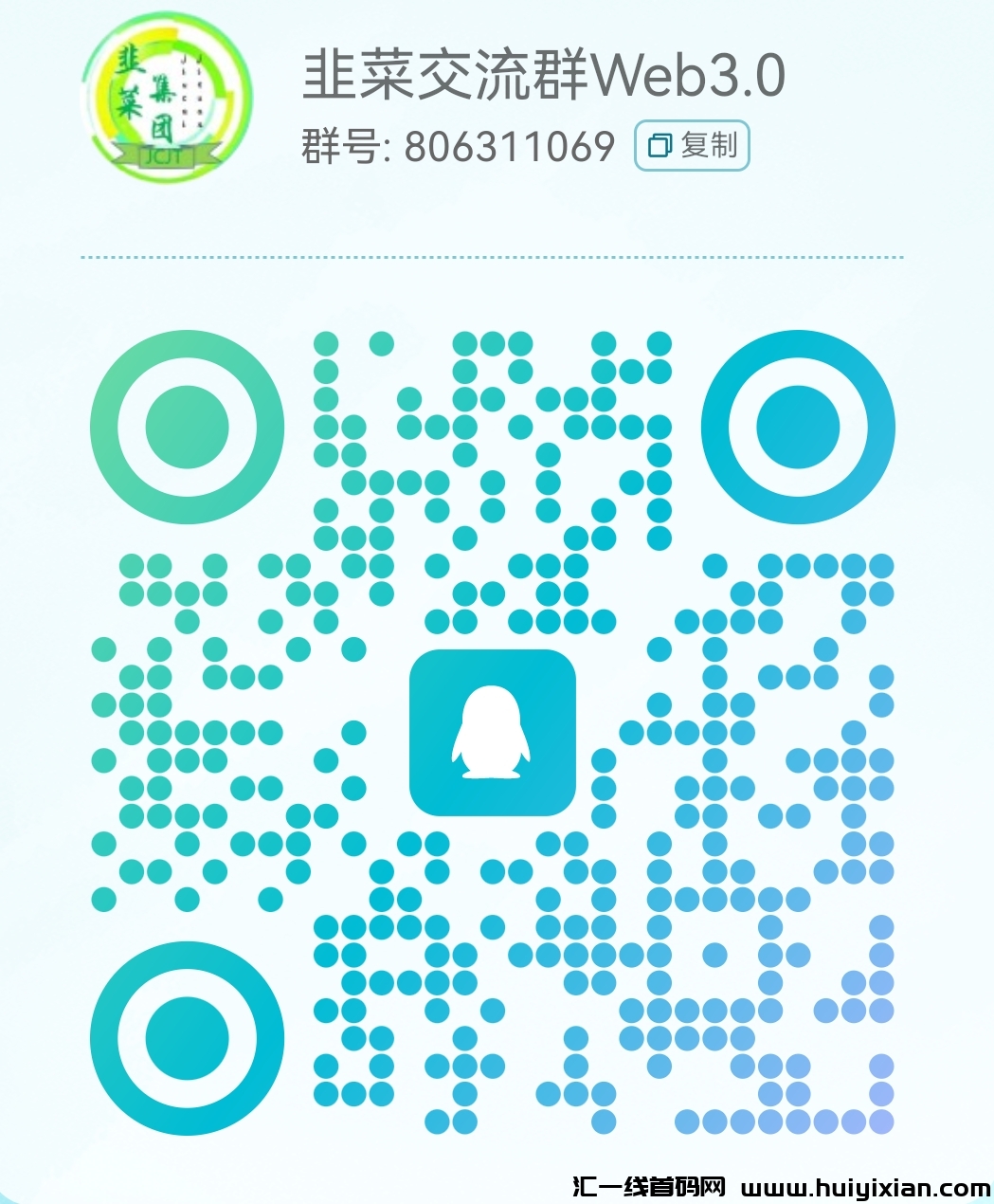
Task: Select the group number 806311069 text
Action: coord(509,144)
